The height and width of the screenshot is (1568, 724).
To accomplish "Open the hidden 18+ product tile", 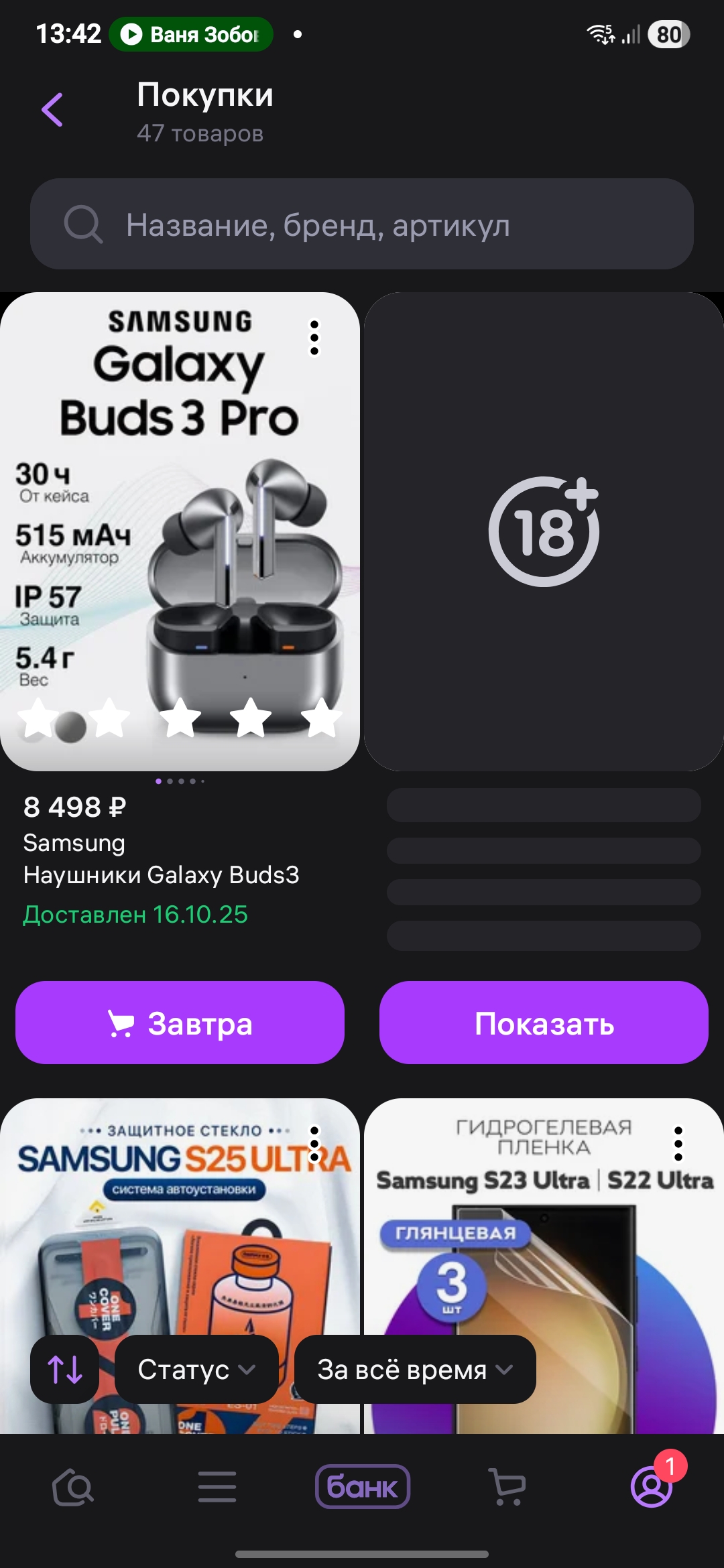I will [544, 531].
